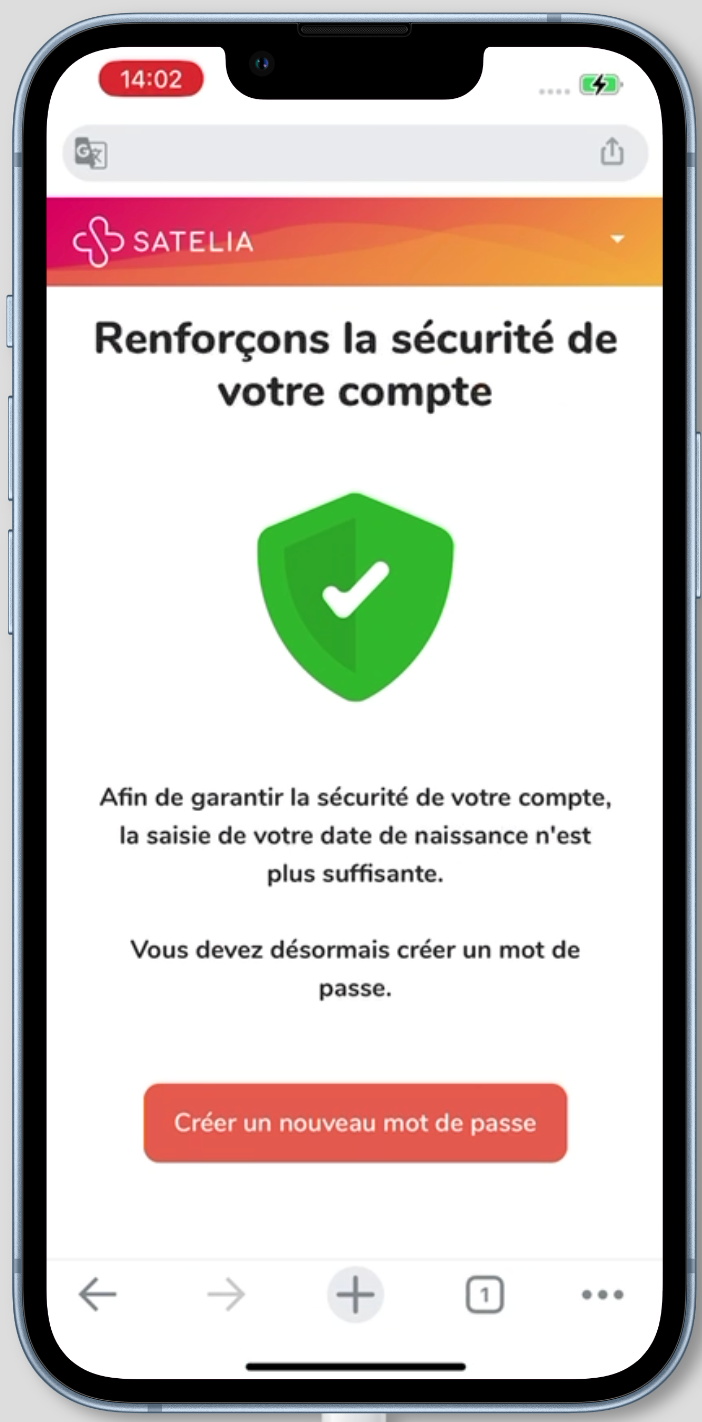
Task: Open the browser share icon
Action: tap(611, 152)
